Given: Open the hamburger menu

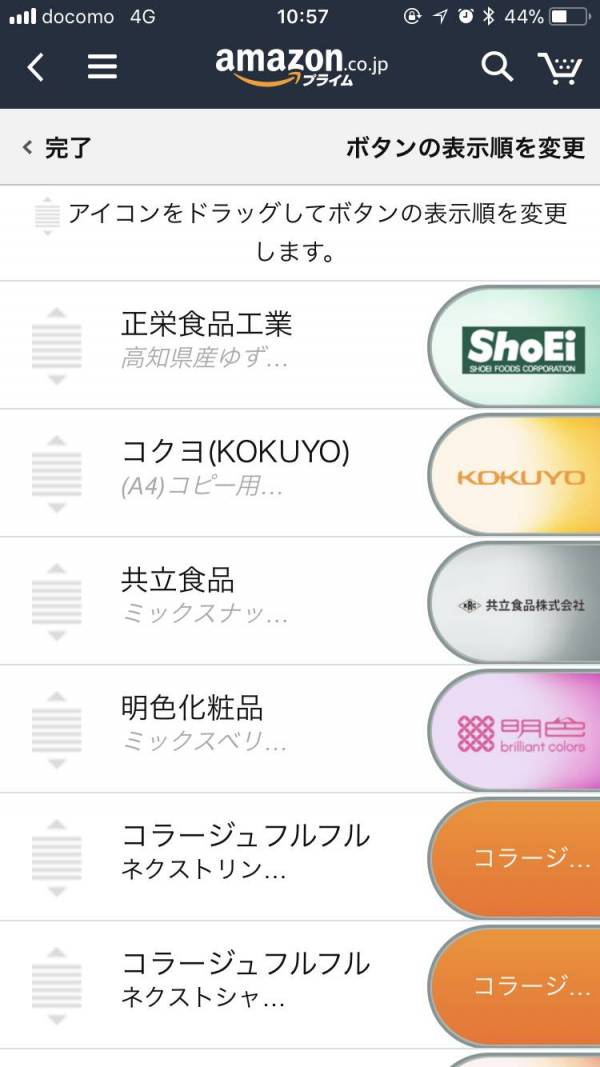Looking at the screenshot, I should tap(102, 67).
